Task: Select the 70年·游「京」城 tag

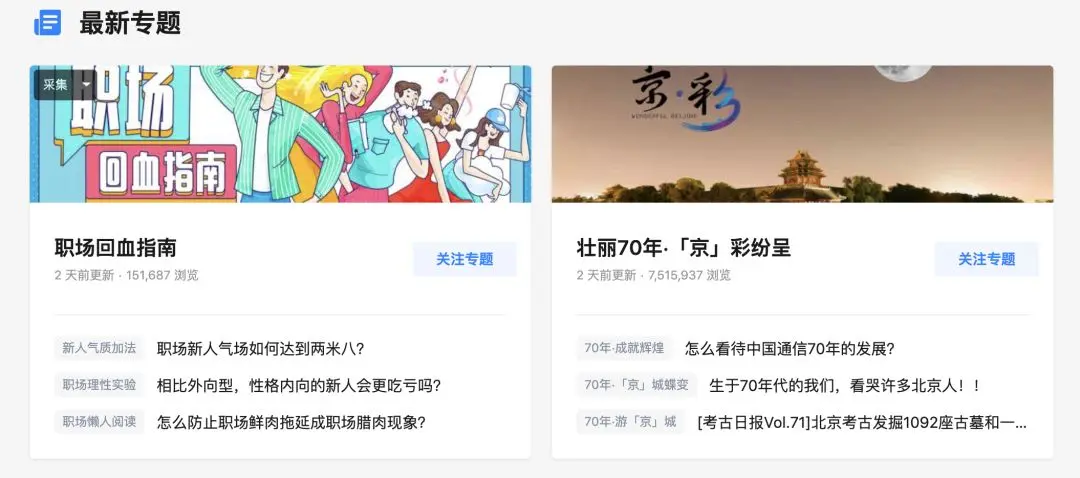Action: click(x=630, y=422)
